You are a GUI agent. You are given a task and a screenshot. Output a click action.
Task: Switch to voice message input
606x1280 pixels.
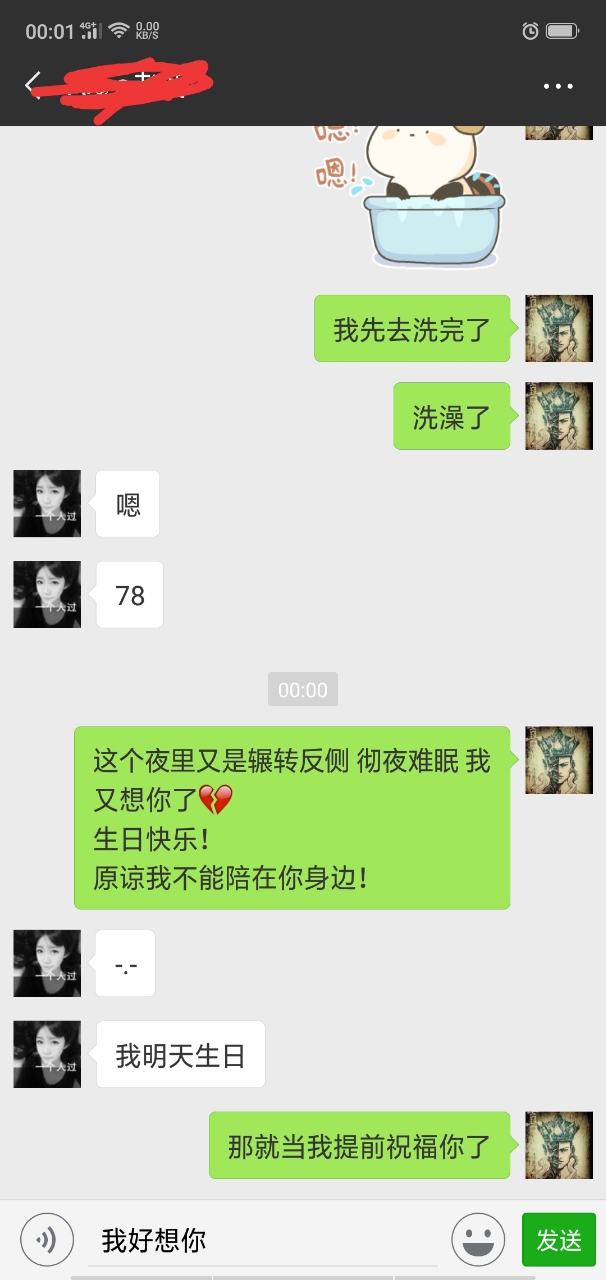(47, 1240)
